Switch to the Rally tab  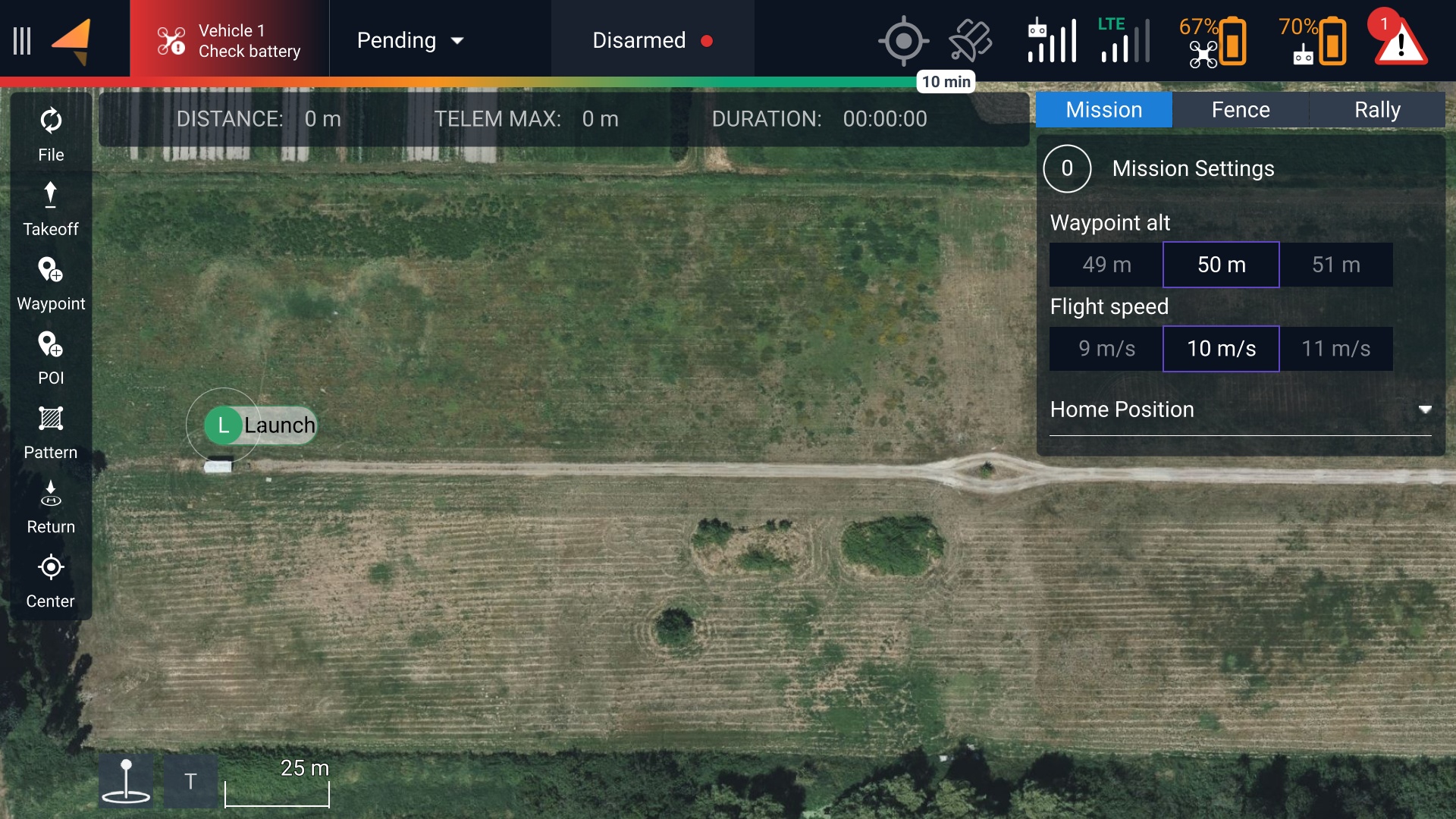point(1376,110)
